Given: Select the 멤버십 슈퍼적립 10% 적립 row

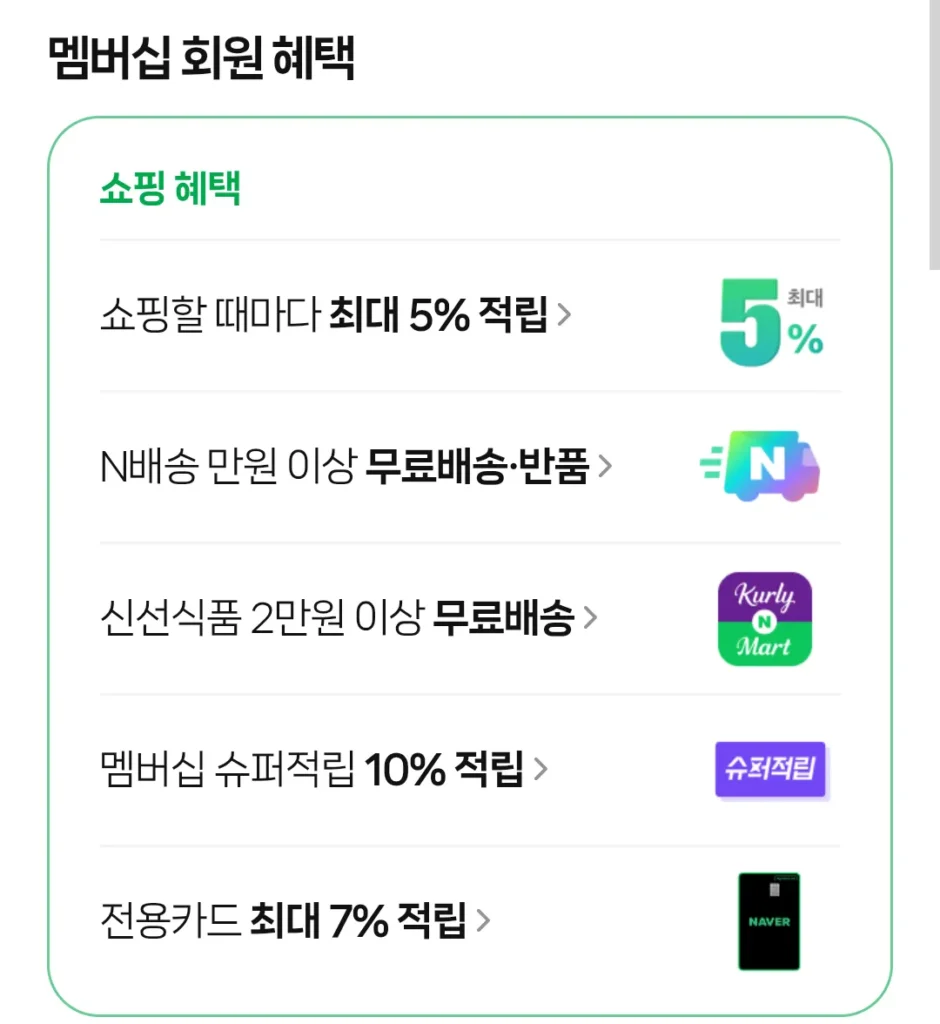Looking at the screenshot, I should click(x=324, y=770).
